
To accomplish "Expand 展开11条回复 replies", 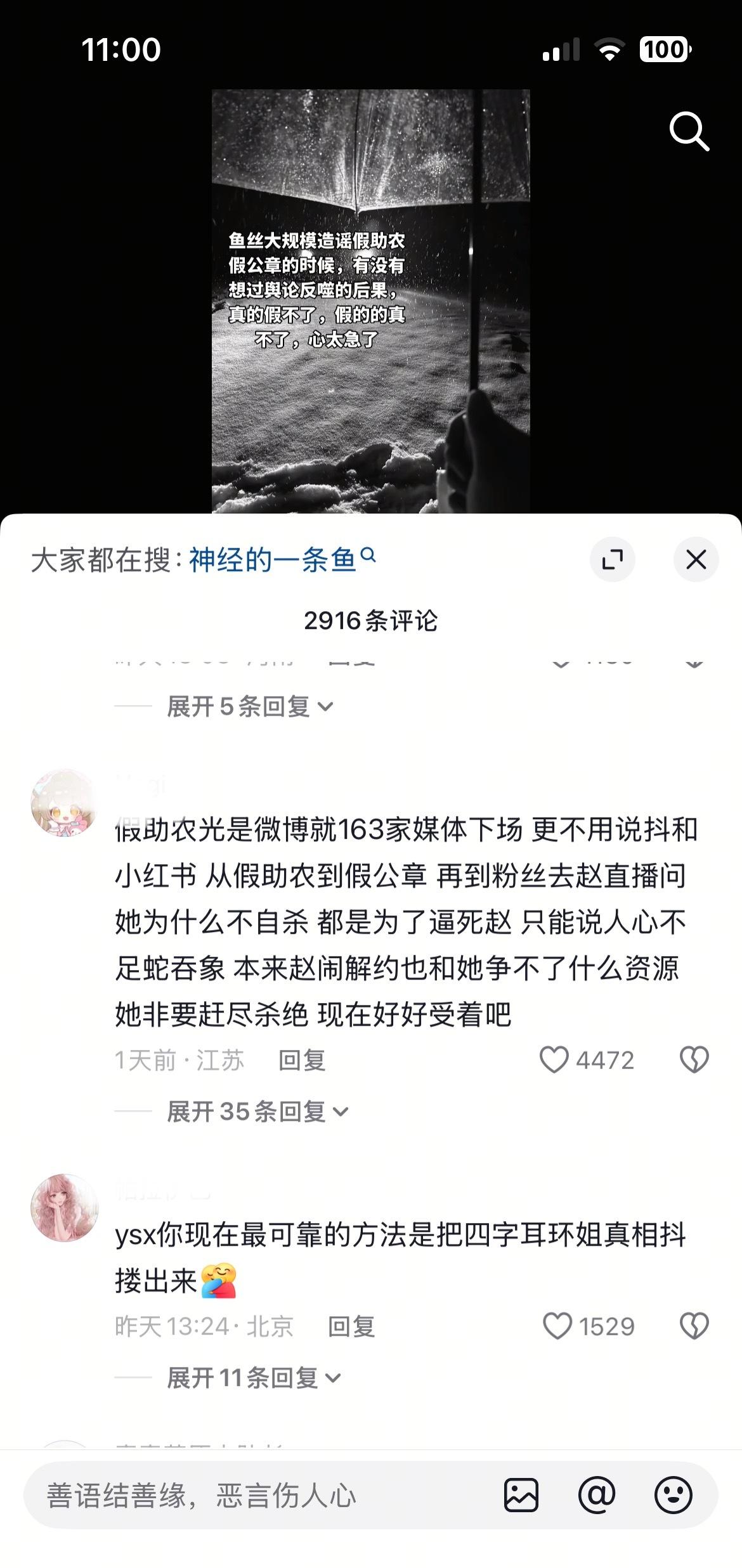I will click(x=254, y=1378).
